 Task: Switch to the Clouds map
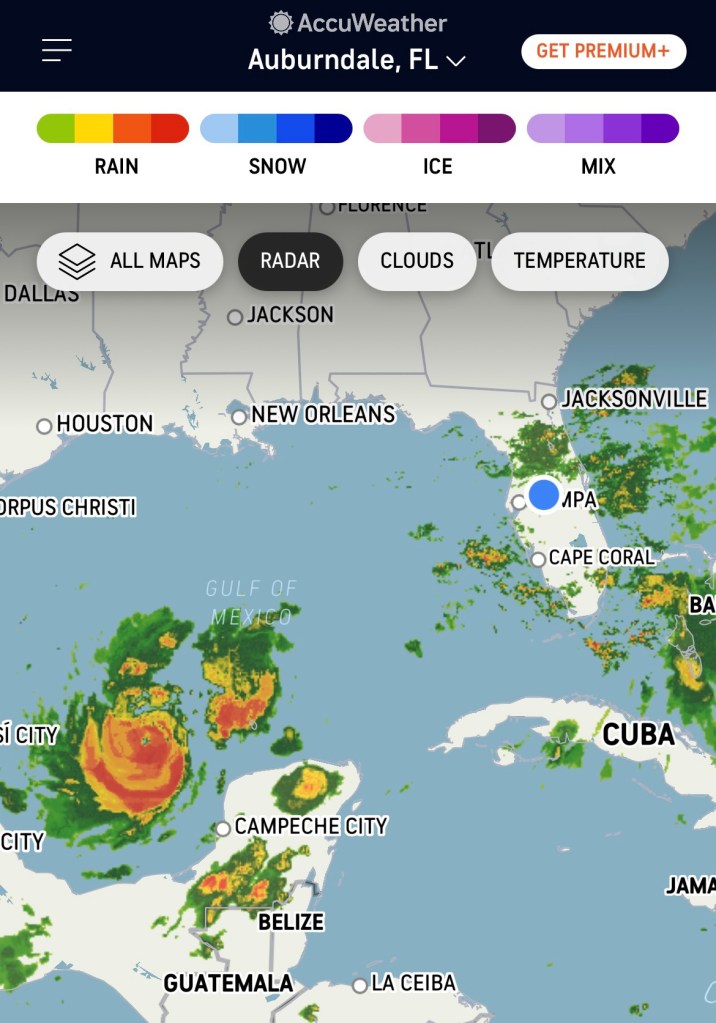tap(417, 261)
